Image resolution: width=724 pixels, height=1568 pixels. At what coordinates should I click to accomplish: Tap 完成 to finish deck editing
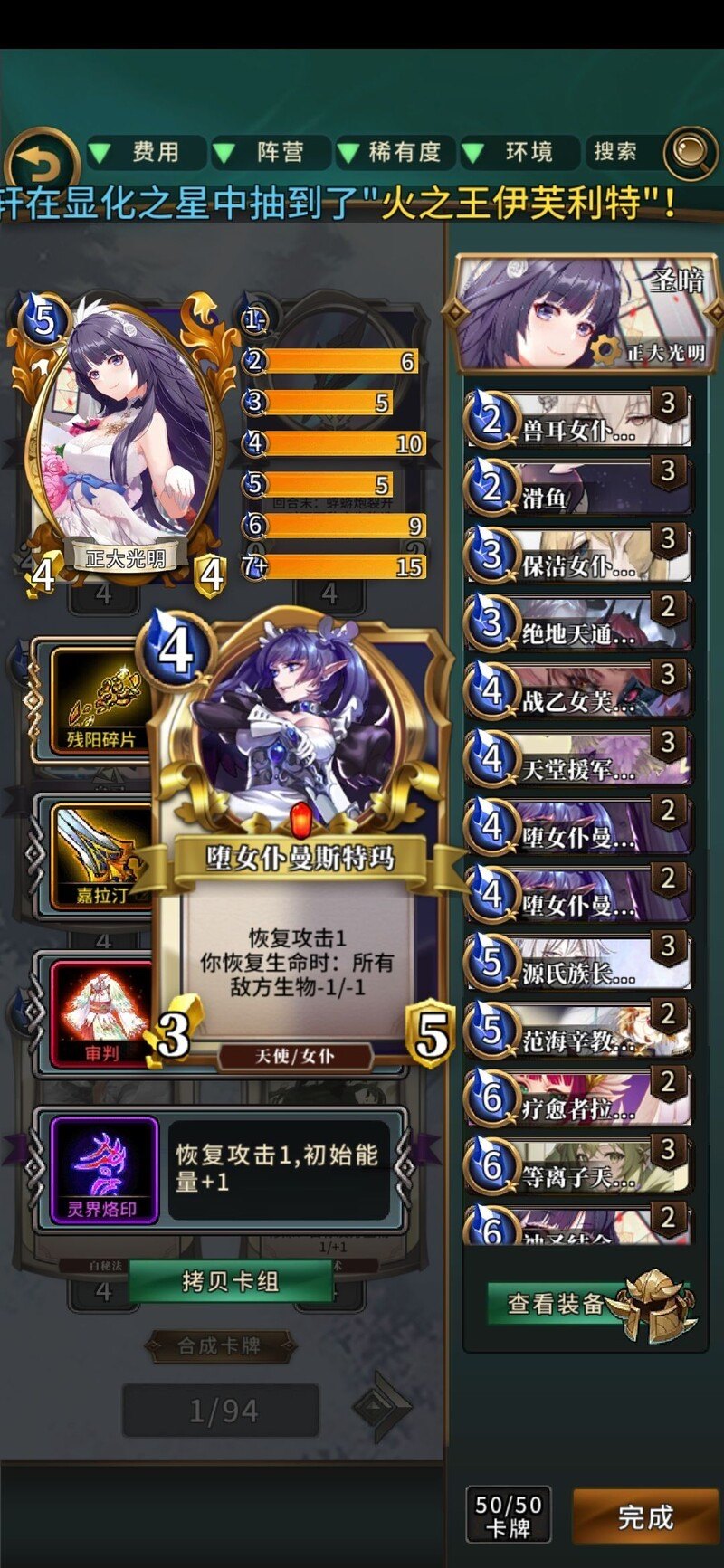[645, 1517]
